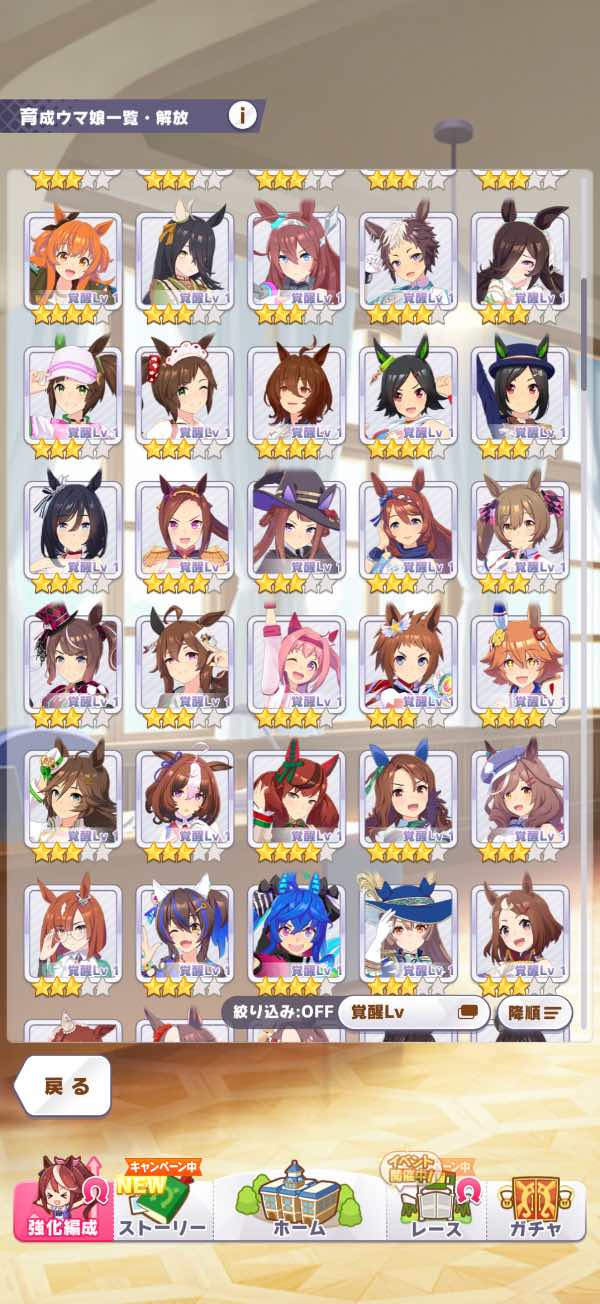
Task: Open the info icon beside the title
Action: 242,115
